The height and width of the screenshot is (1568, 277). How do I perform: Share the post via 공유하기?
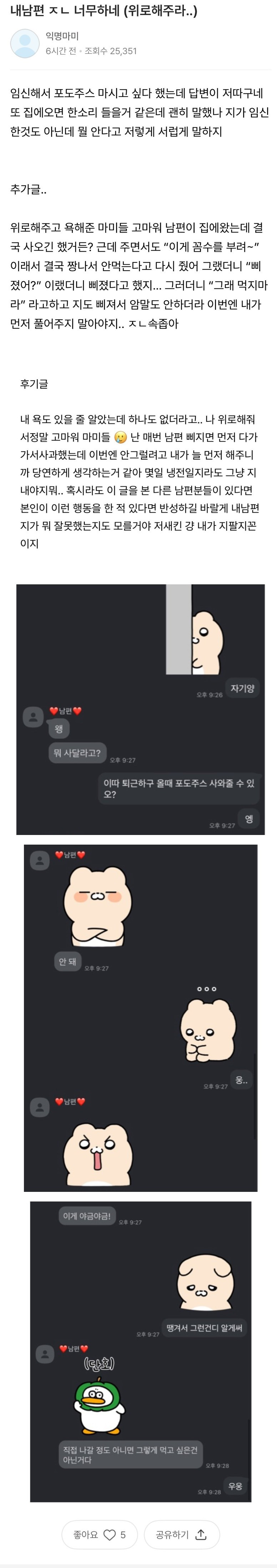click(181, 1534)
